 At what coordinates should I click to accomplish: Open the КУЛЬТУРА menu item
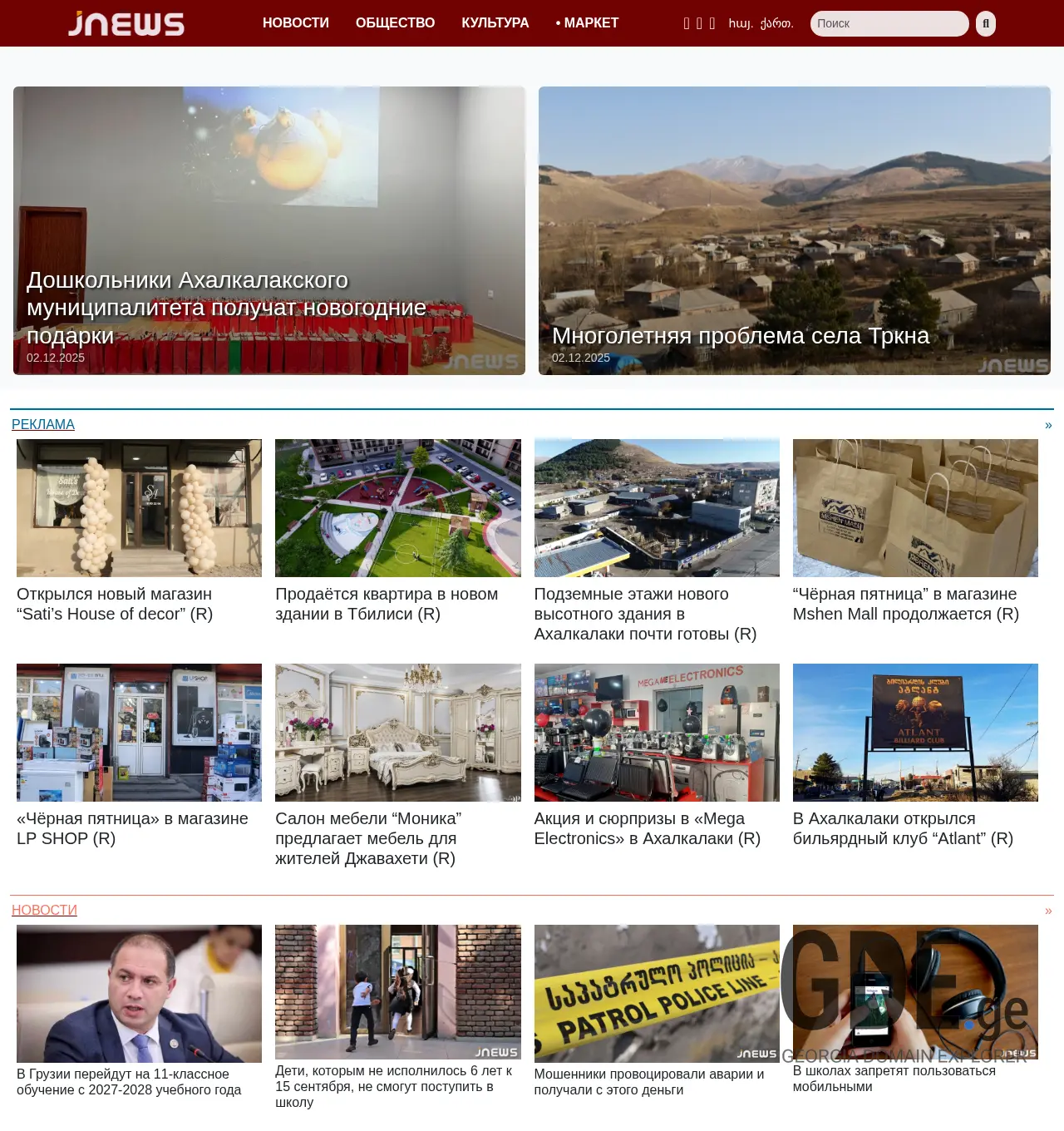495,23
